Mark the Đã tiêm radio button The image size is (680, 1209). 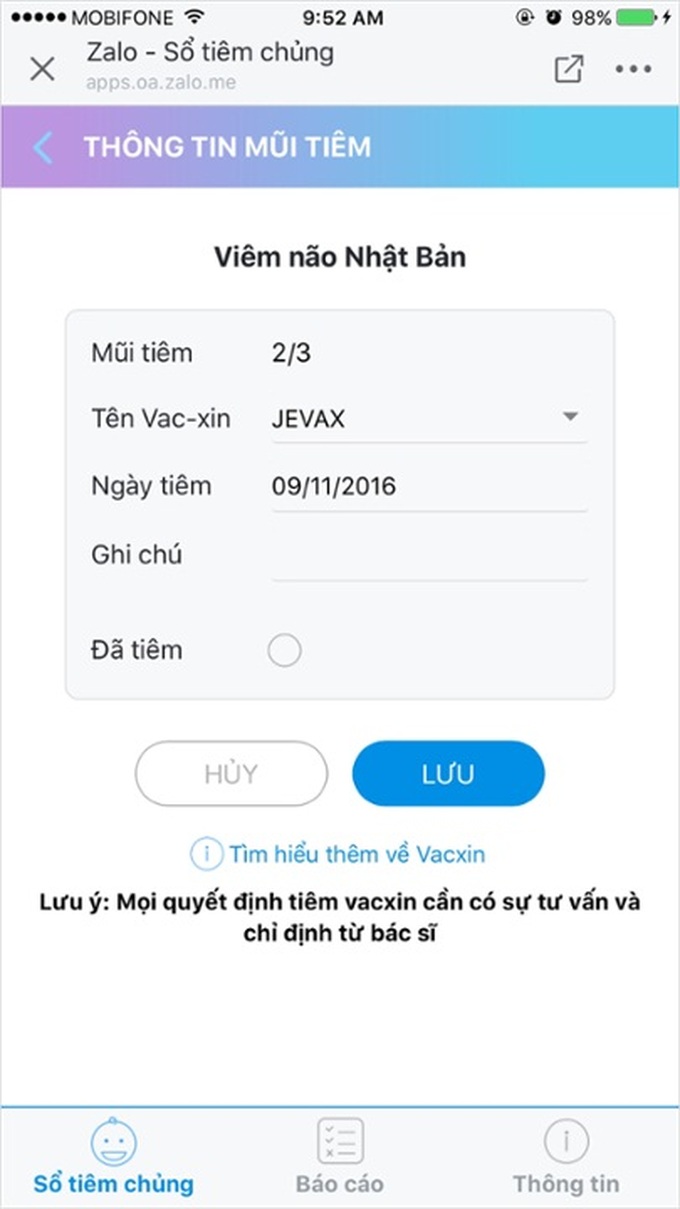click(285, 651)
